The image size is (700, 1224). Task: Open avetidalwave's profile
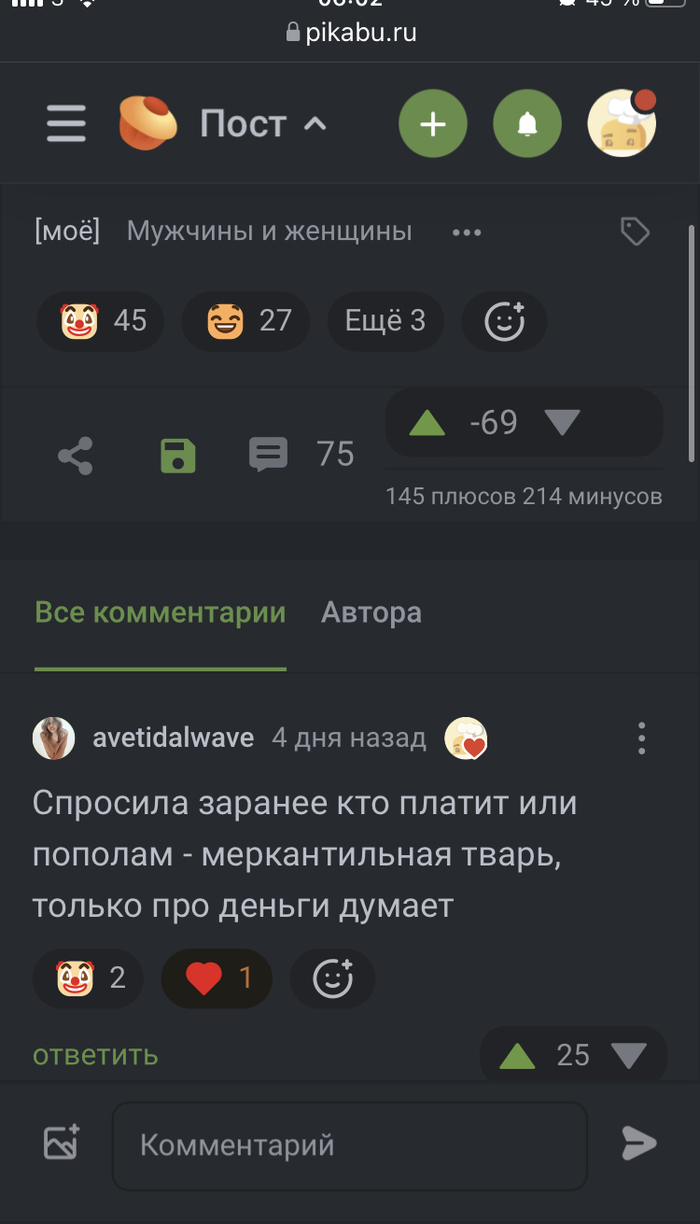[x=172, y=739]
